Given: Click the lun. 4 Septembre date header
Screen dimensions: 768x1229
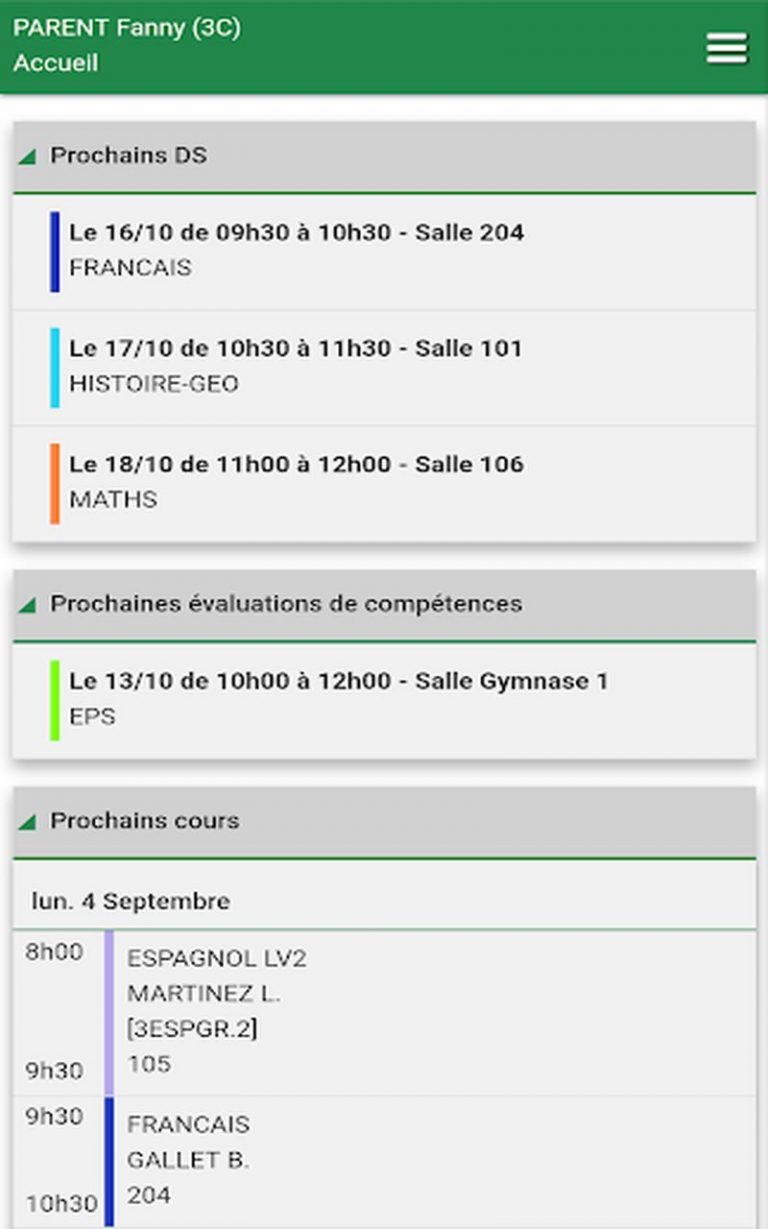Looking at the screenshot, I should coord(130,900).
